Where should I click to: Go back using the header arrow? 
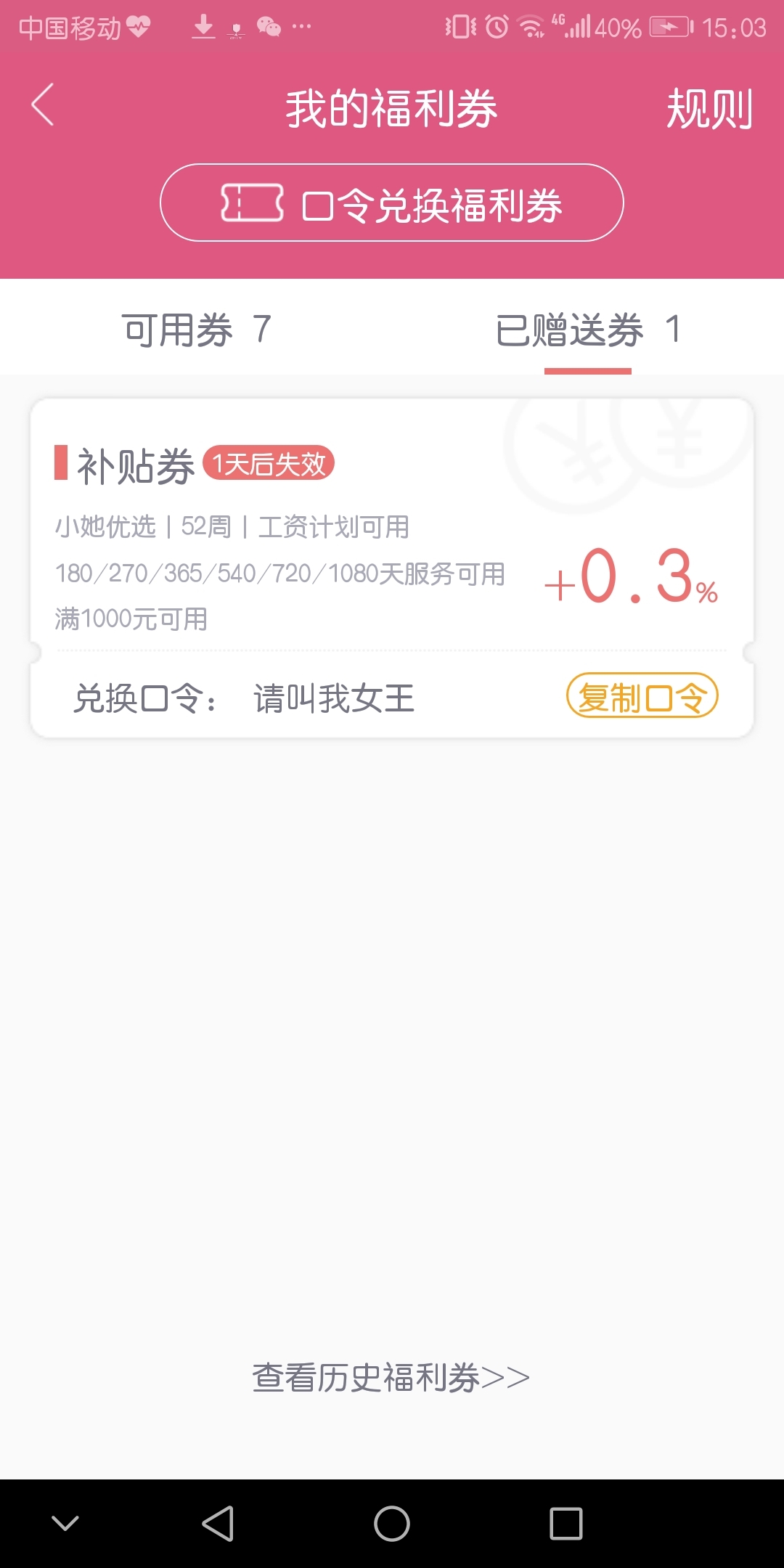[x=44, y=106]
